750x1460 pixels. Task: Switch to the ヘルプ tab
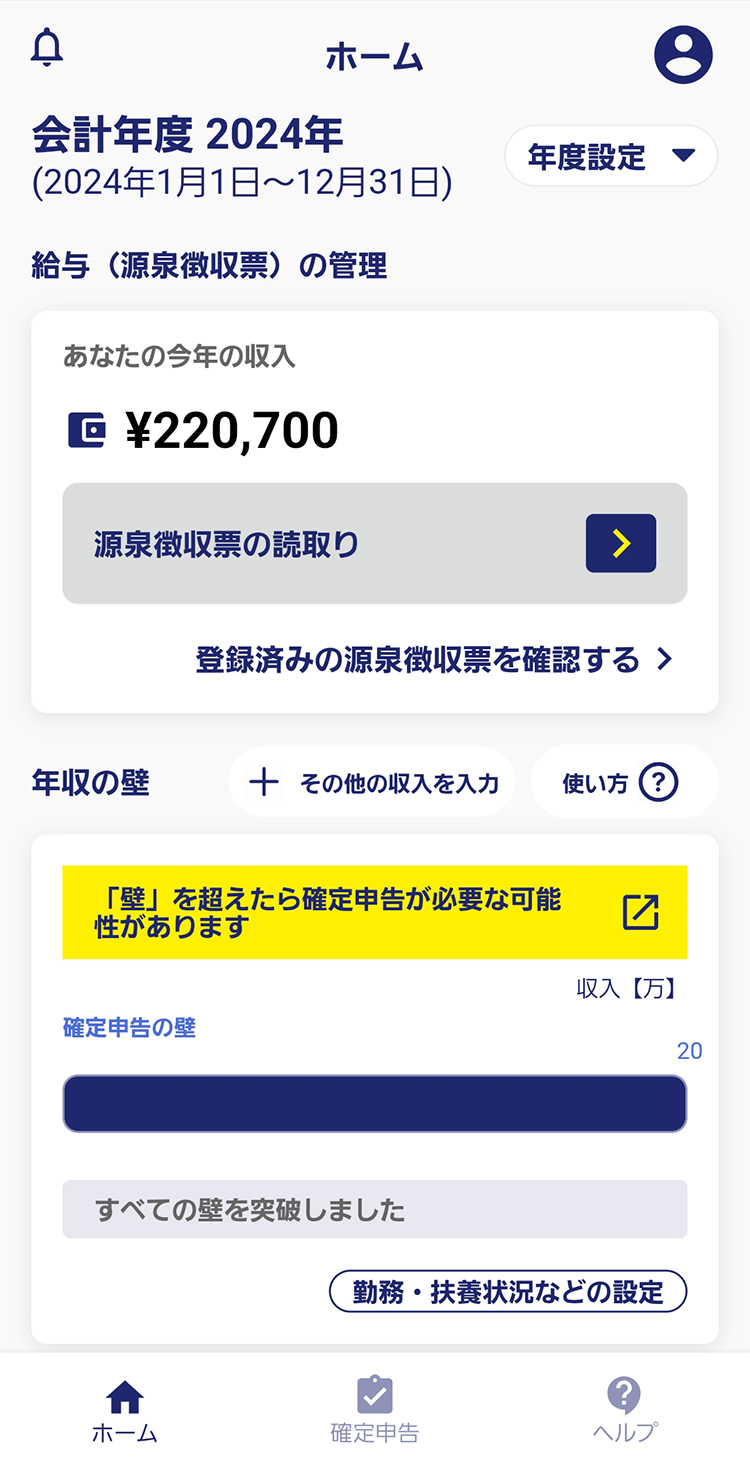(x=624, y=1410)
